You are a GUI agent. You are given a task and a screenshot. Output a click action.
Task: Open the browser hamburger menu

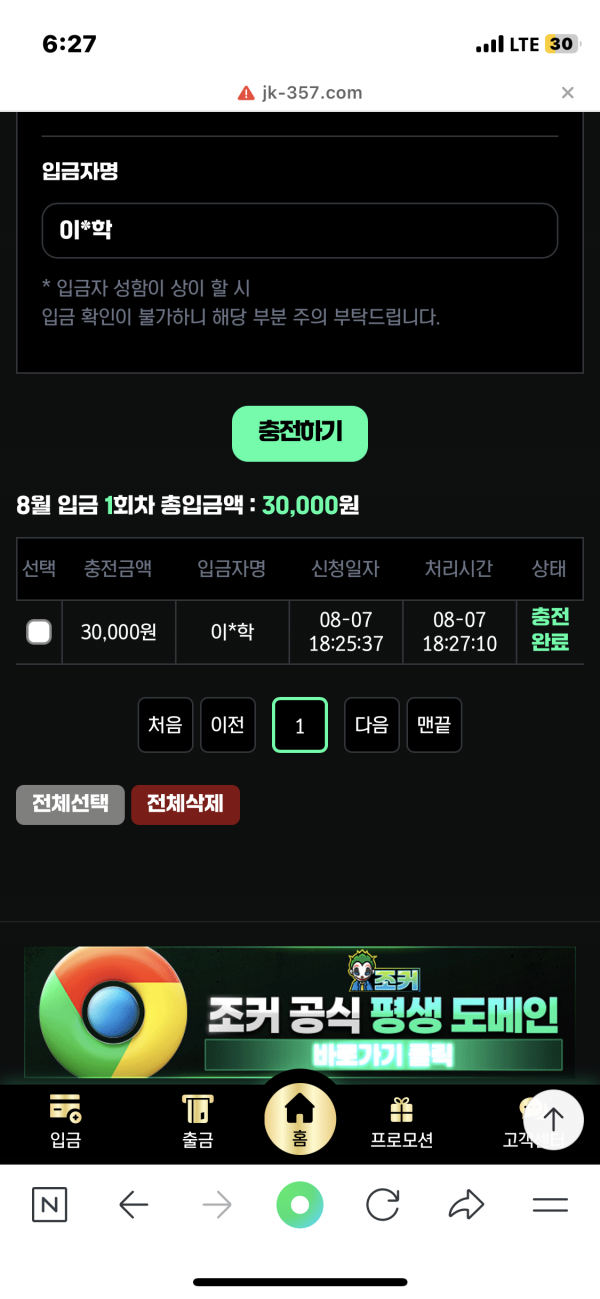[x=550, y=1205]
